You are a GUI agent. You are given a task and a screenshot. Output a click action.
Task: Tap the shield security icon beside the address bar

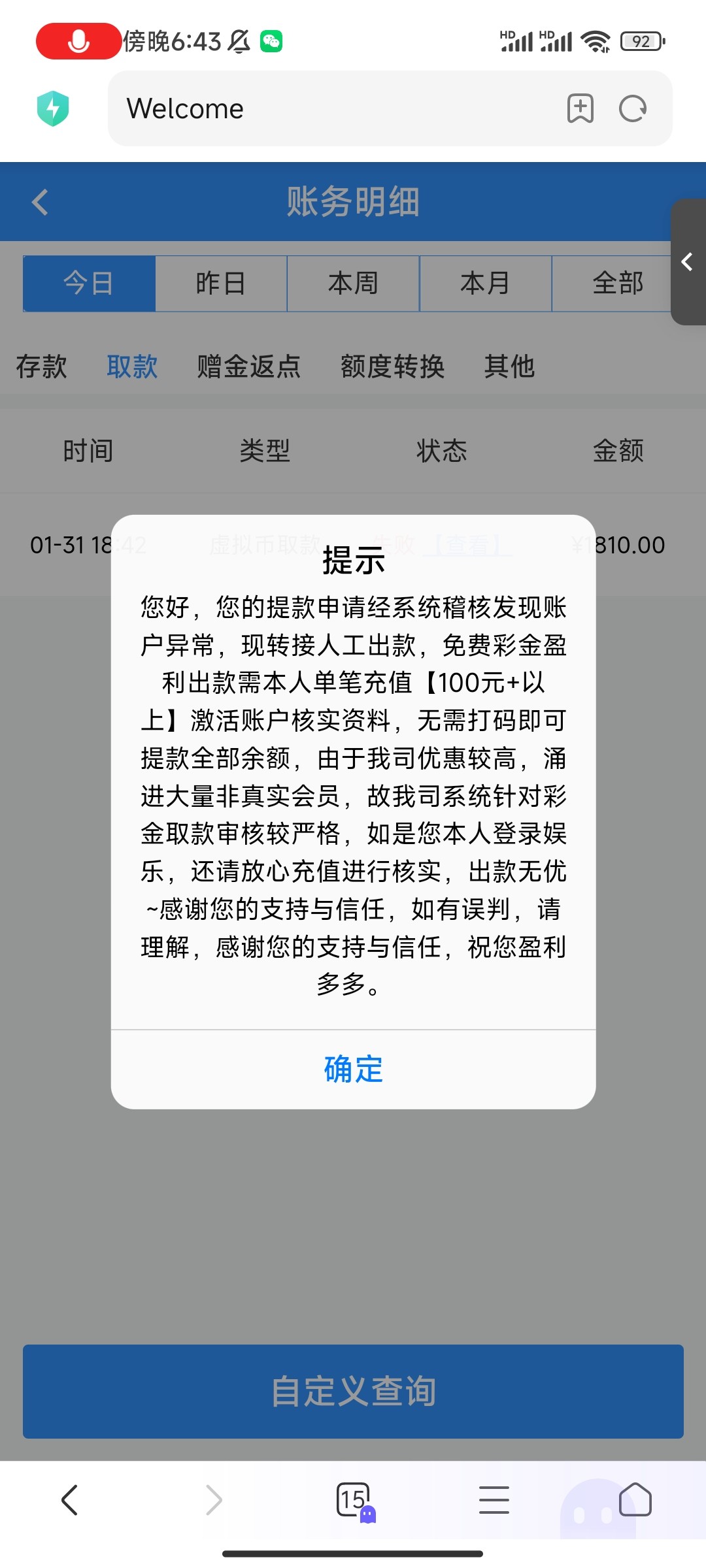(54, 108)
